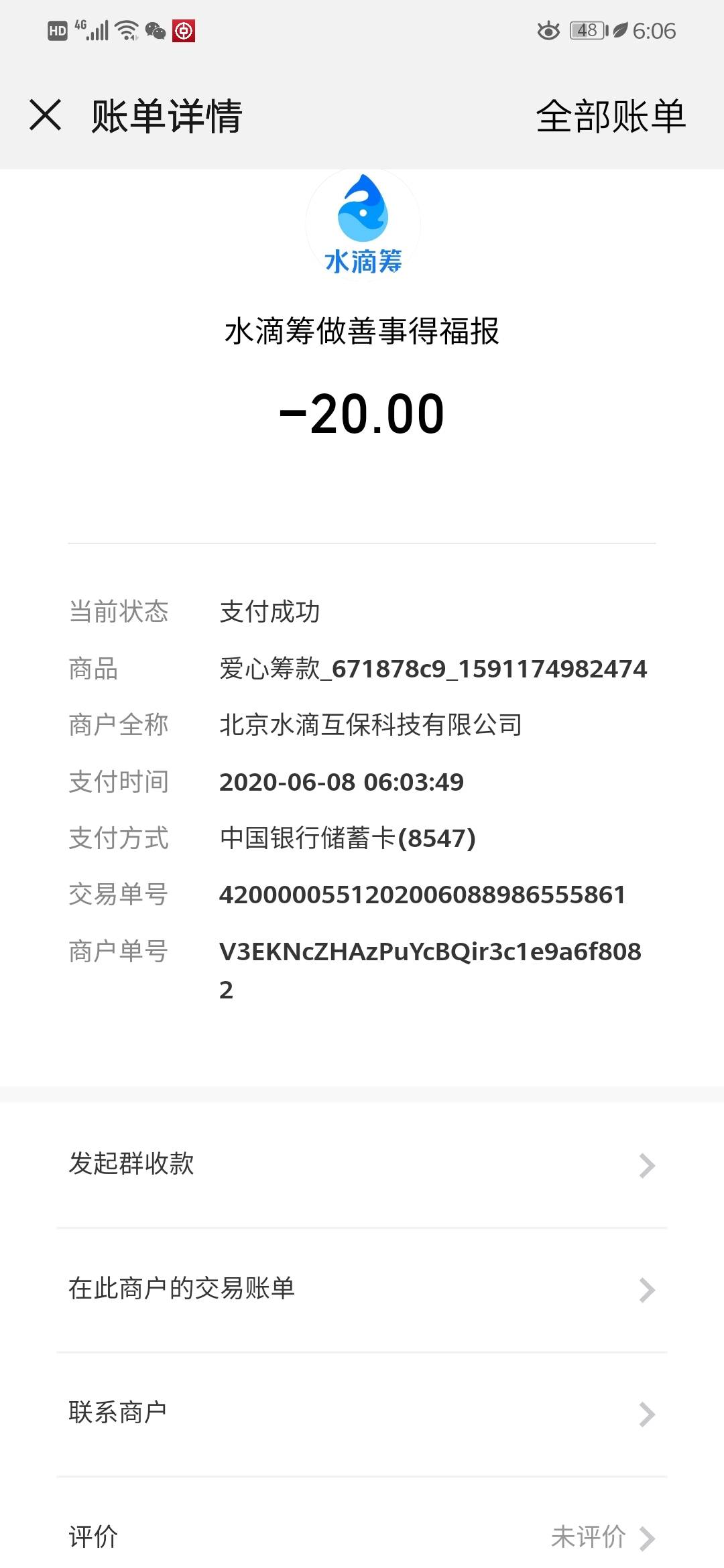Open the 发起群收款 row

pos(362,1165)
